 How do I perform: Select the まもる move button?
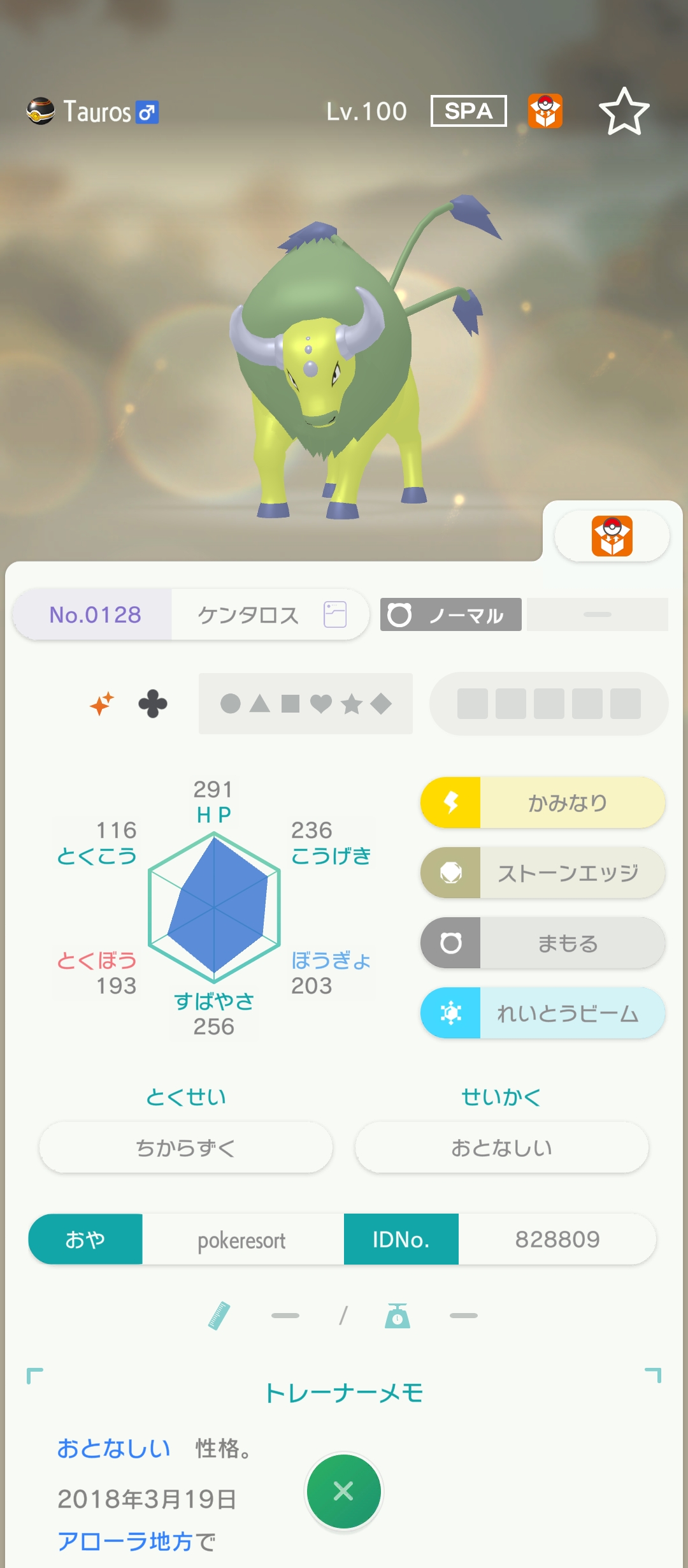click(x=542, y=943)
